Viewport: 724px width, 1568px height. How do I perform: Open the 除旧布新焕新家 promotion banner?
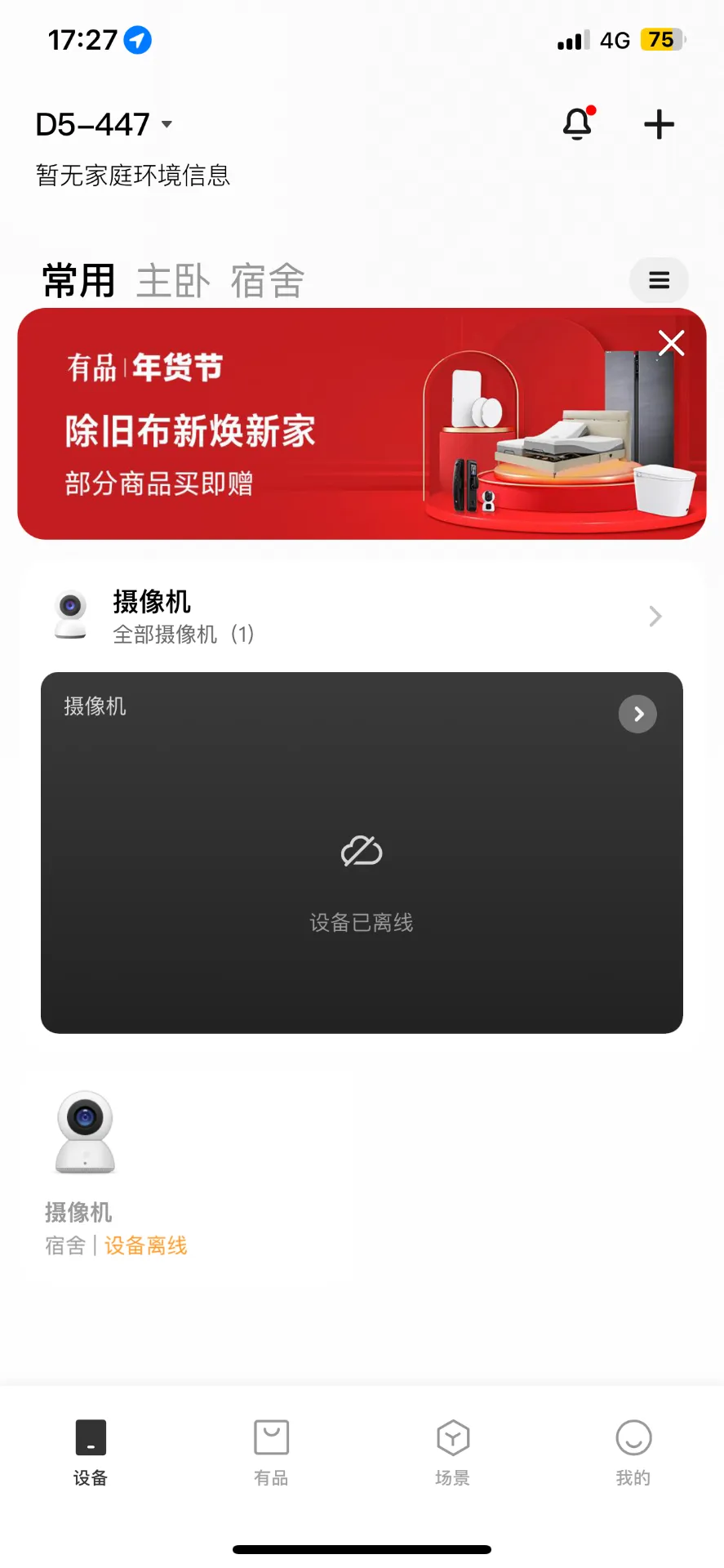(362, 424)
